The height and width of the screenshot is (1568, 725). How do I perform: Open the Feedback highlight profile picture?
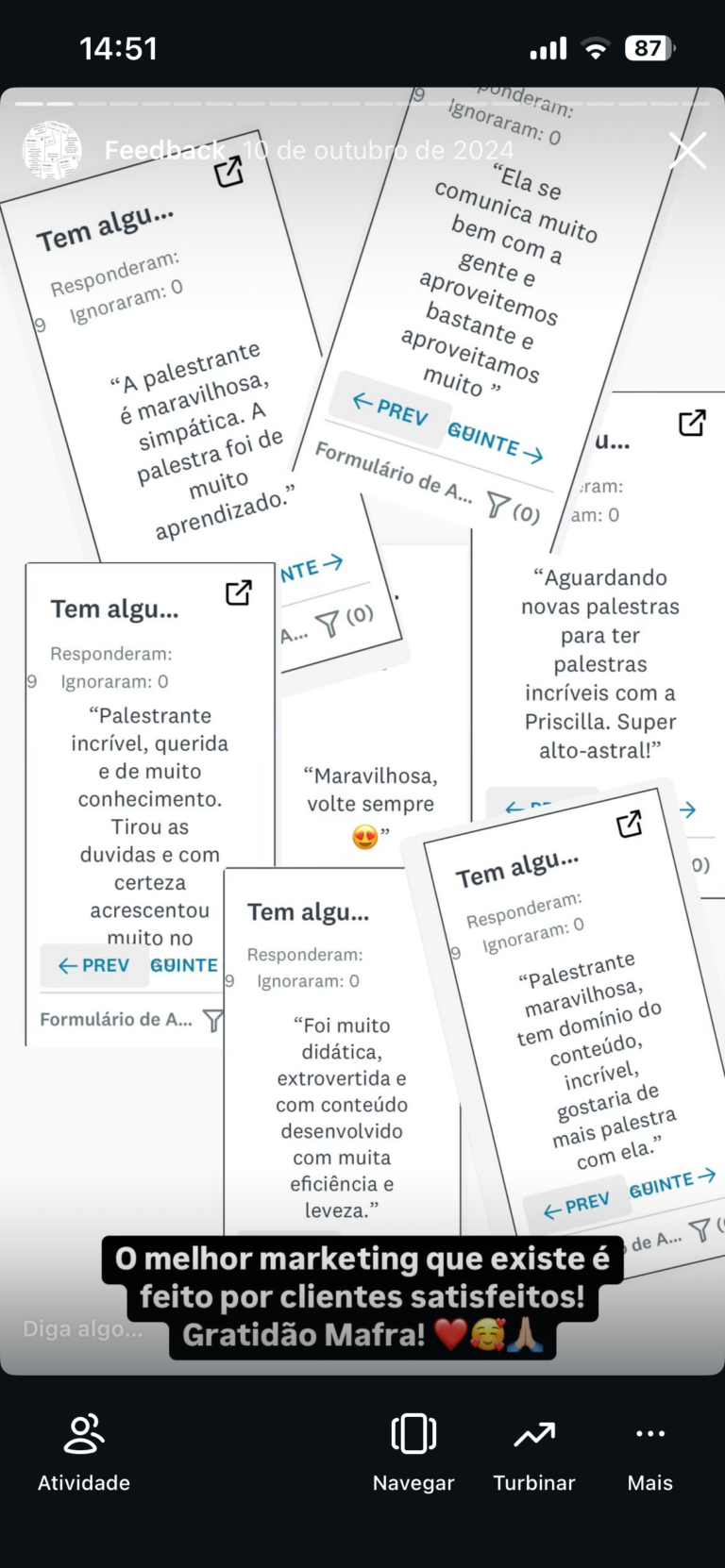coord(52,150)
